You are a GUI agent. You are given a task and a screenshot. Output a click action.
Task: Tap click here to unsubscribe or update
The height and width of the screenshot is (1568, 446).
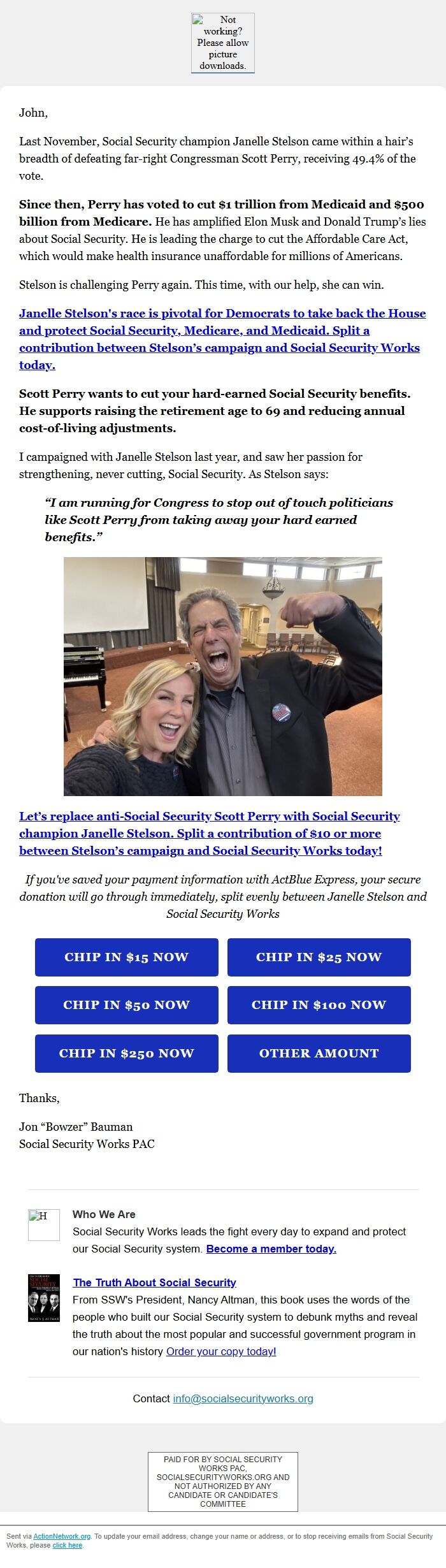(x=67, y=1545)
